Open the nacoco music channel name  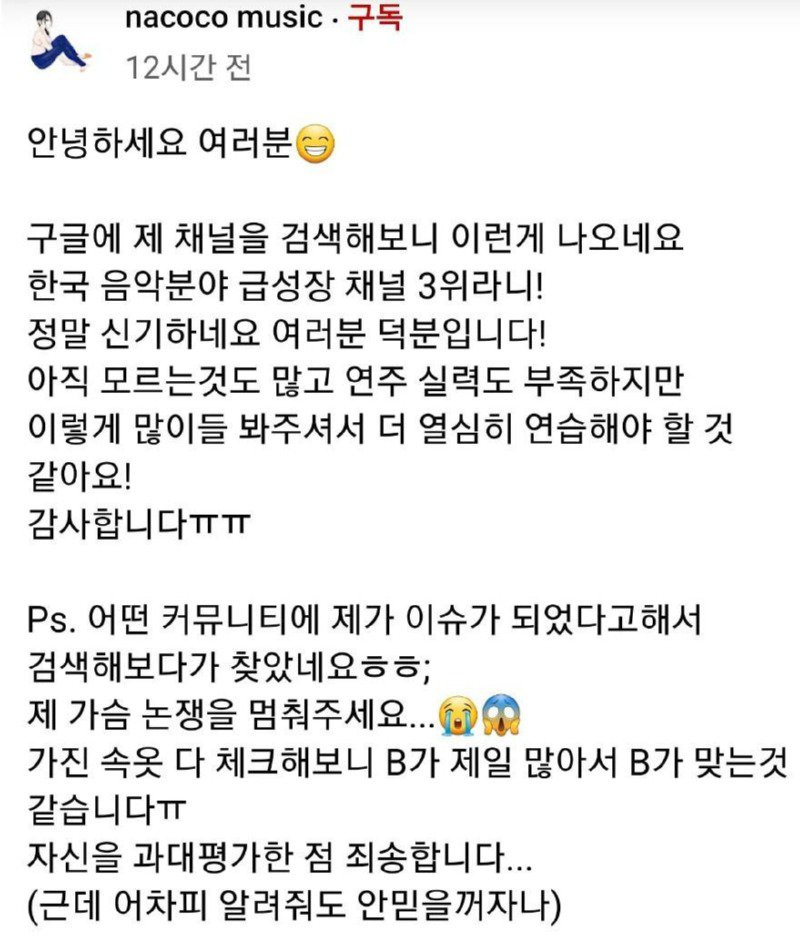225,18
